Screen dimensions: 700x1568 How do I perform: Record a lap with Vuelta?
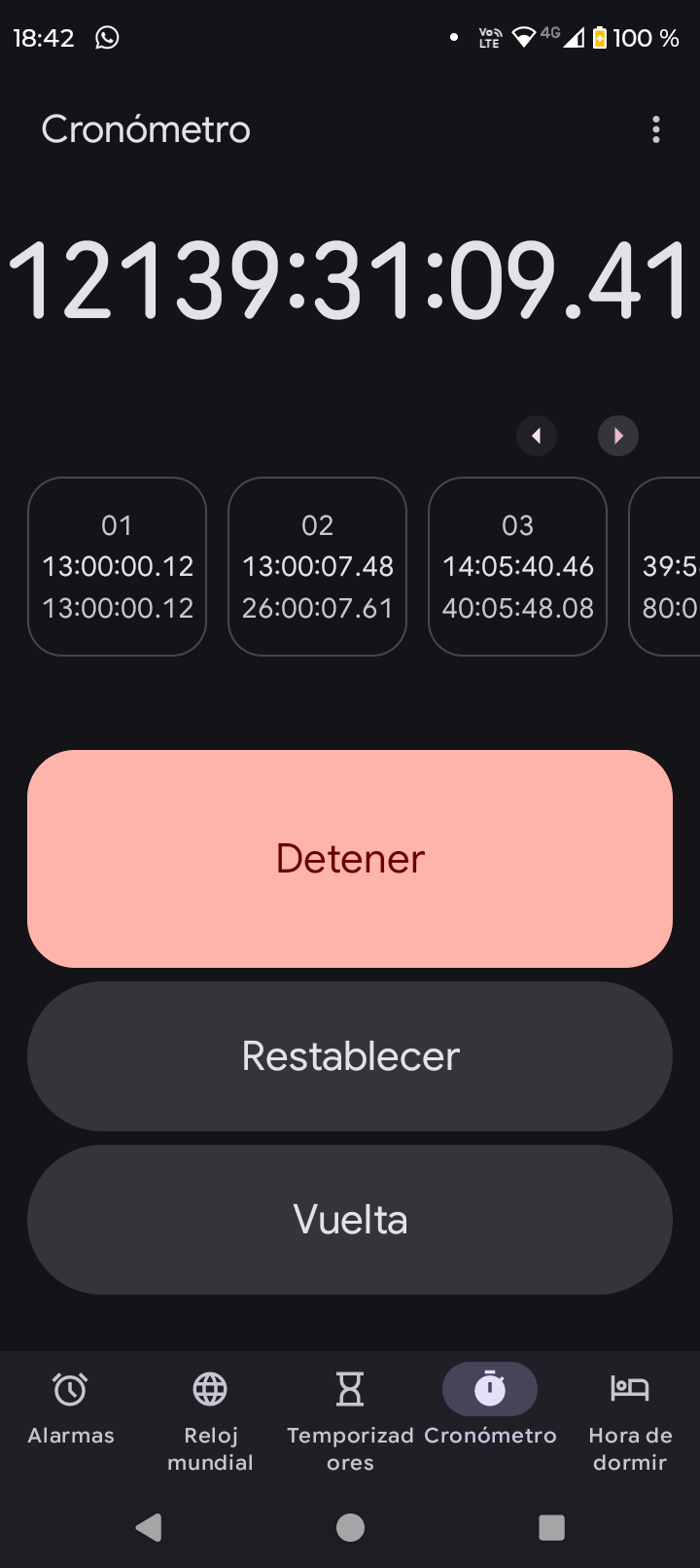pyautogui.click(x=350, y=1219)
